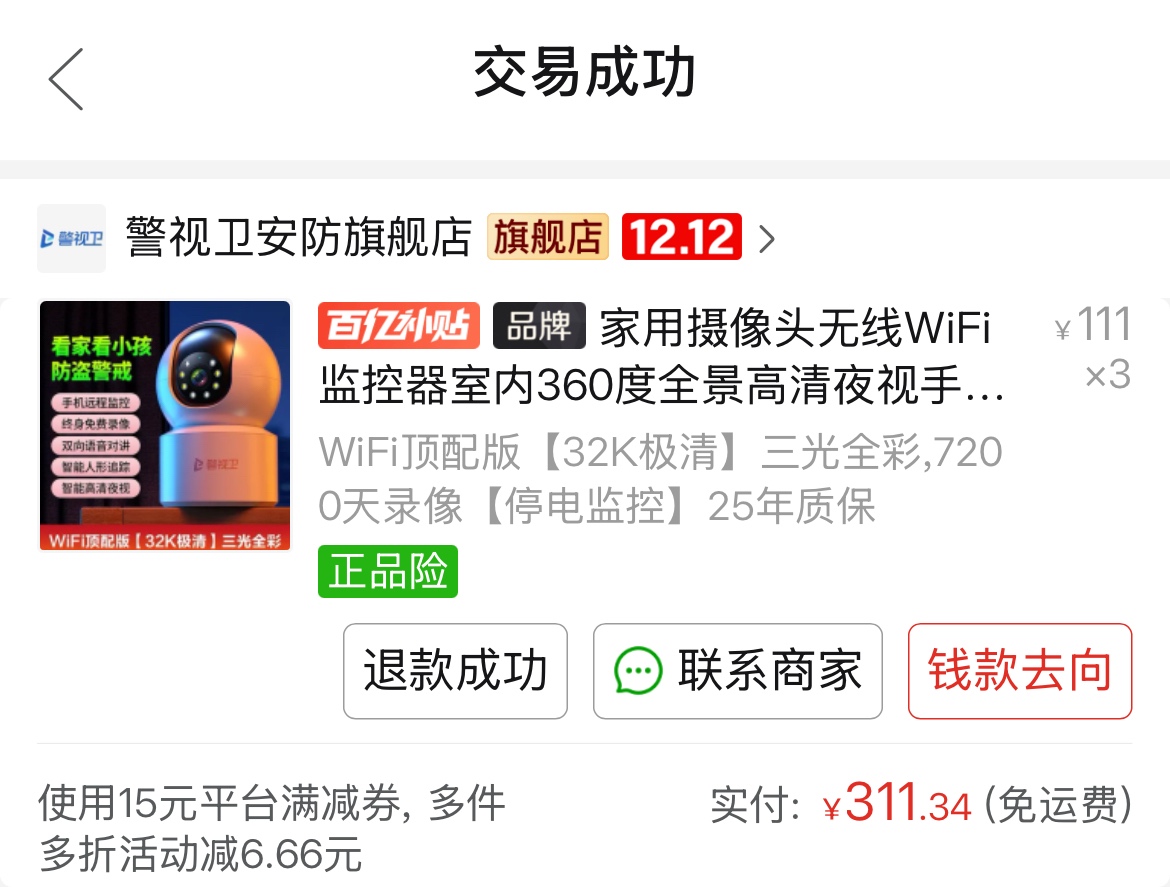1170x887 pixels.
Task: Contact the seller via 联系商家
Action: tap(737, 671)
